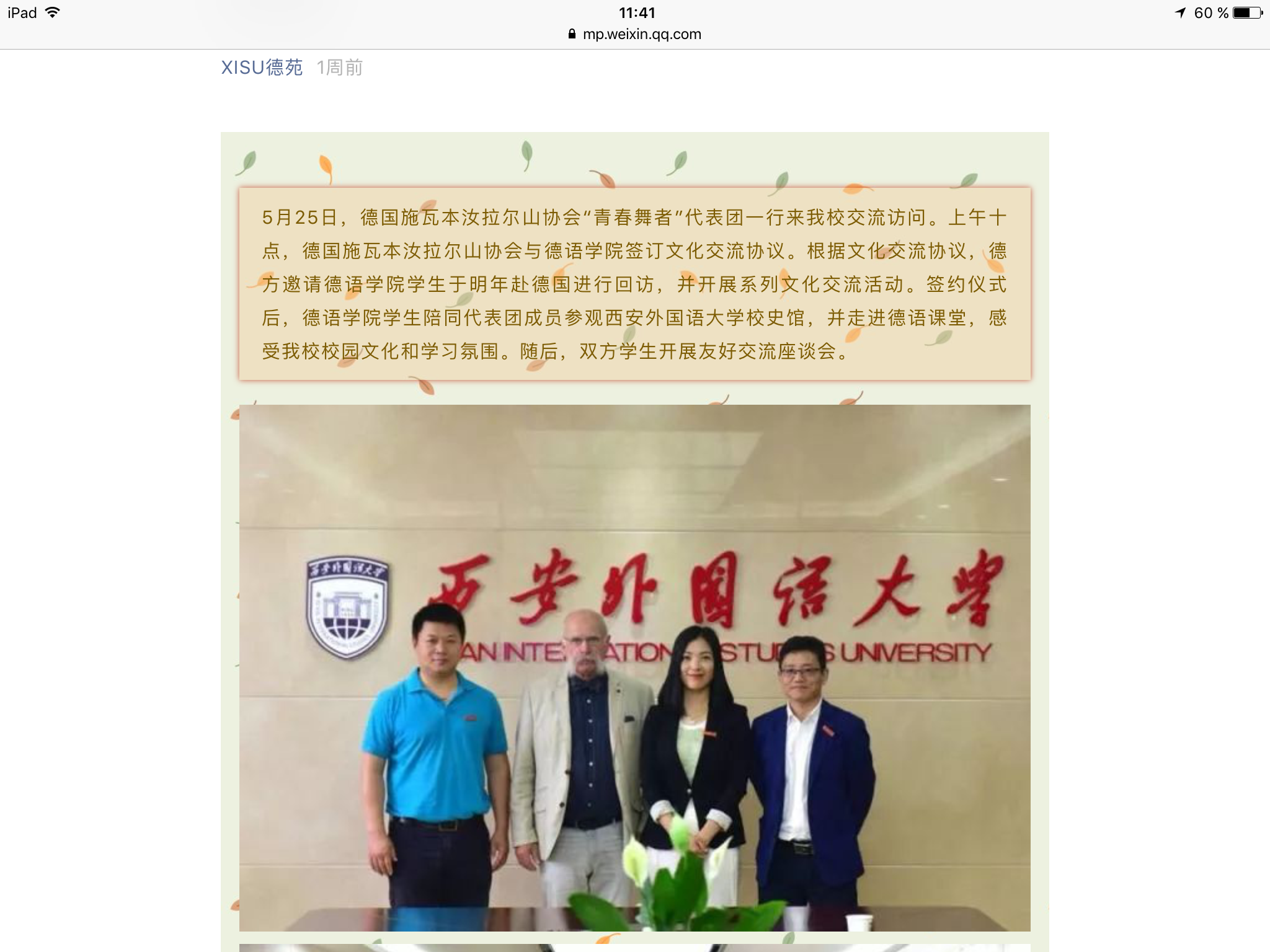Open the XISU德苑 account link
The width and height of the screenshot is (1270, 952).
pos(262,67)
